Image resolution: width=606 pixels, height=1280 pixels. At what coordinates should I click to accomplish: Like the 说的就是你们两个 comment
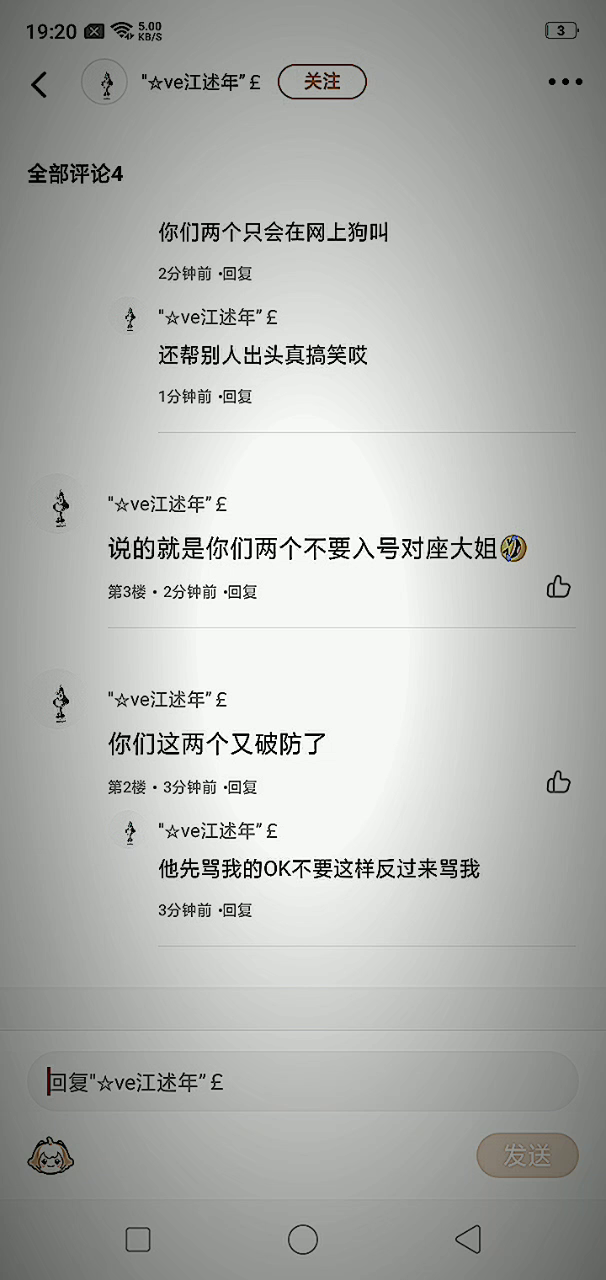coord(559,587)
